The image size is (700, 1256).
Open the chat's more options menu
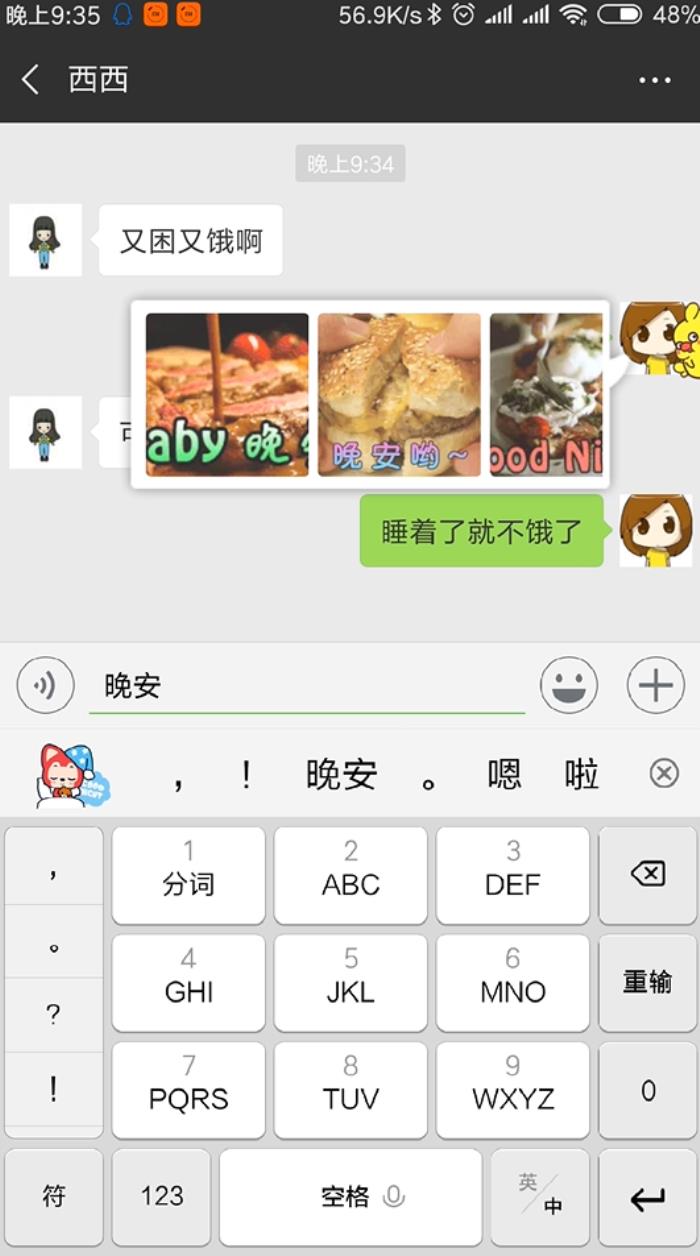tap(655, 80)
